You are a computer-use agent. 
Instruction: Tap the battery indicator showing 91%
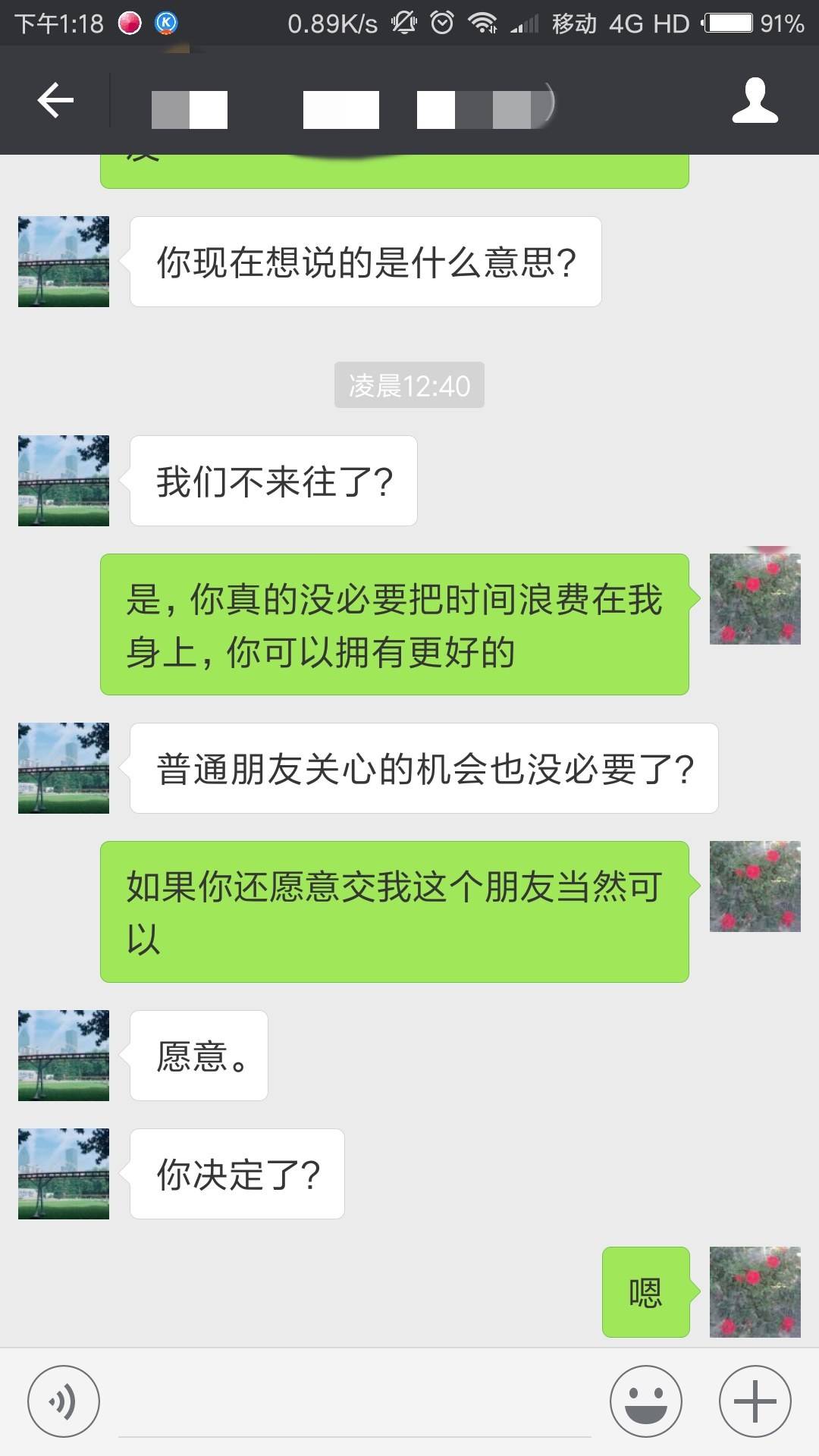(x=728, y=23)
